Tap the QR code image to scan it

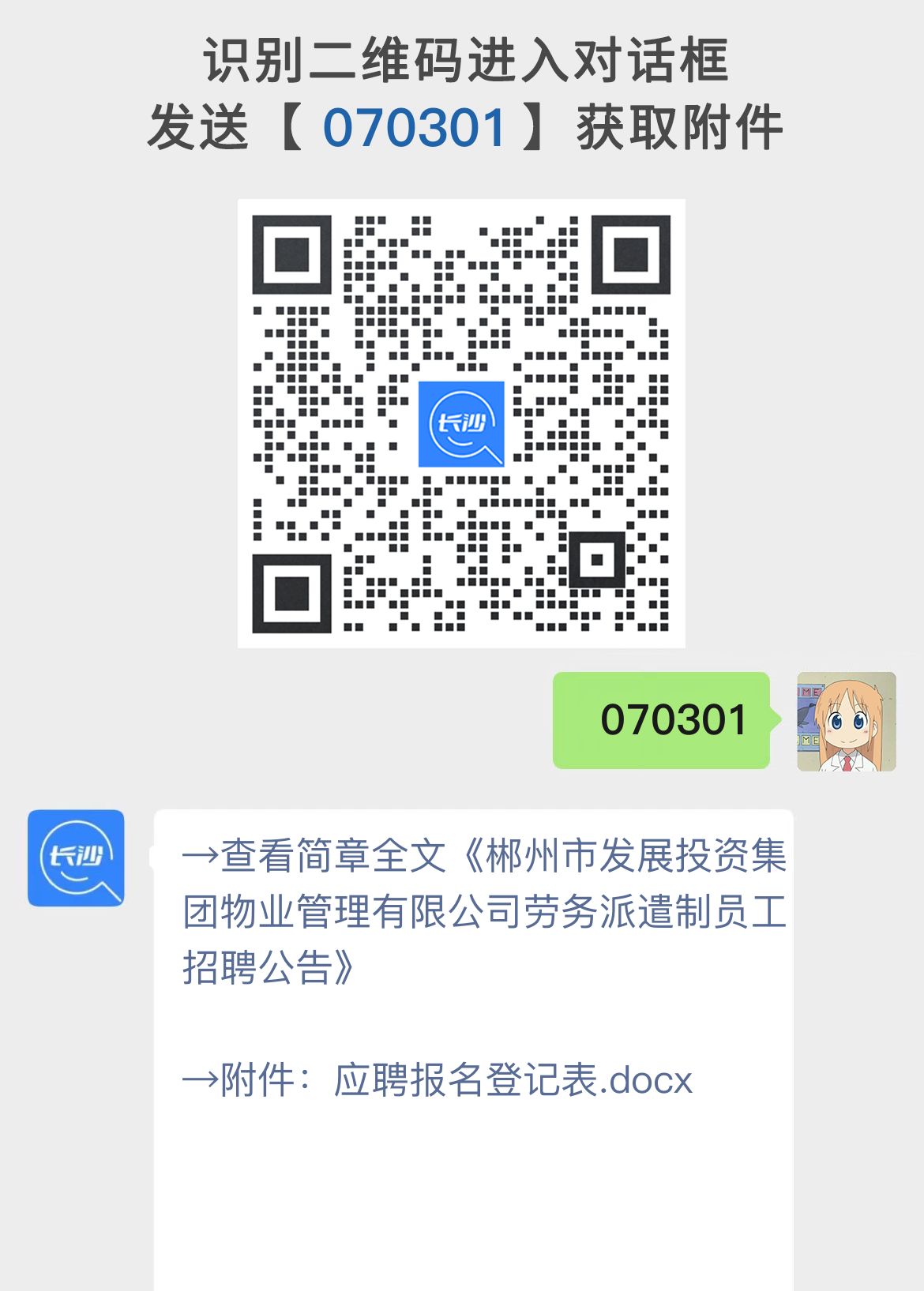[x=462, y=422]
